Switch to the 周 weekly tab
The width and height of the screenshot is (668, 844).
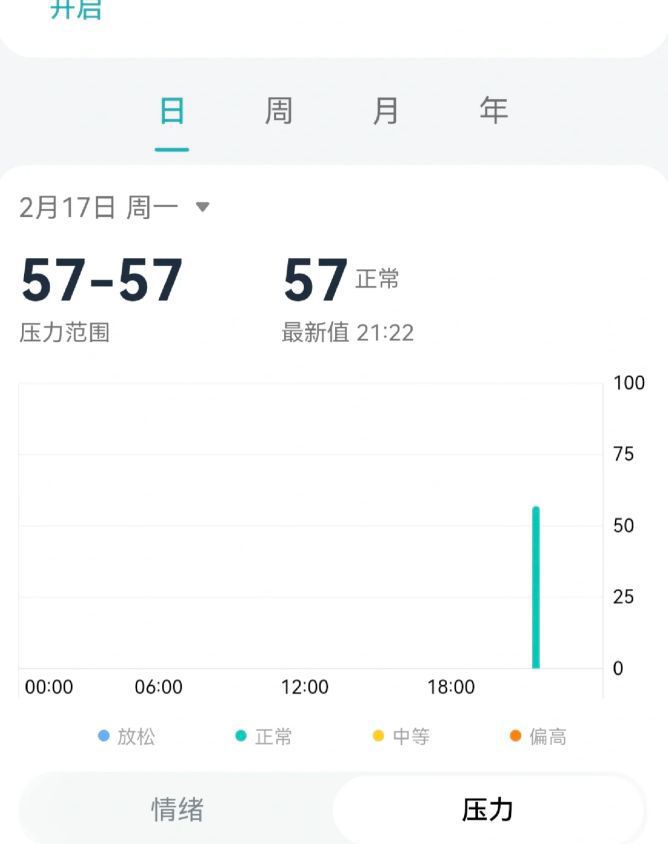pos(279,111)
